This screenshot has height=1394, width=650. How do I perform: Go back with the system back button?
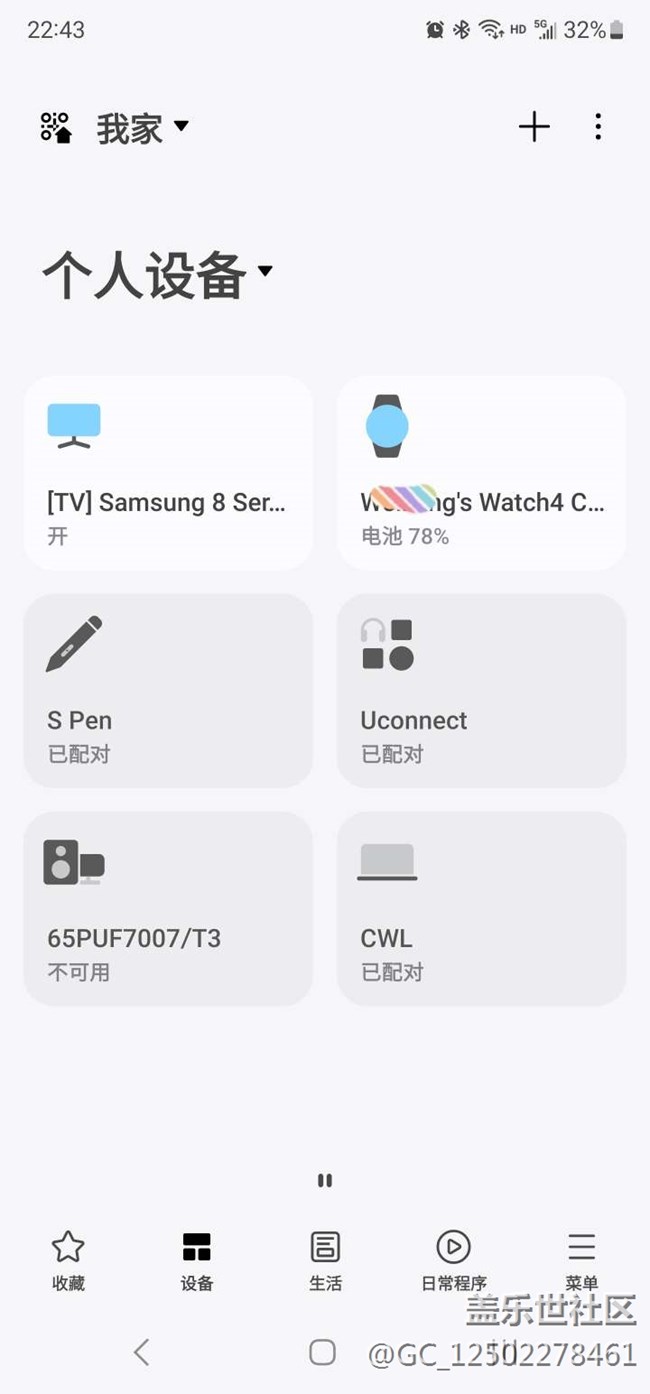click(142, 1352)
